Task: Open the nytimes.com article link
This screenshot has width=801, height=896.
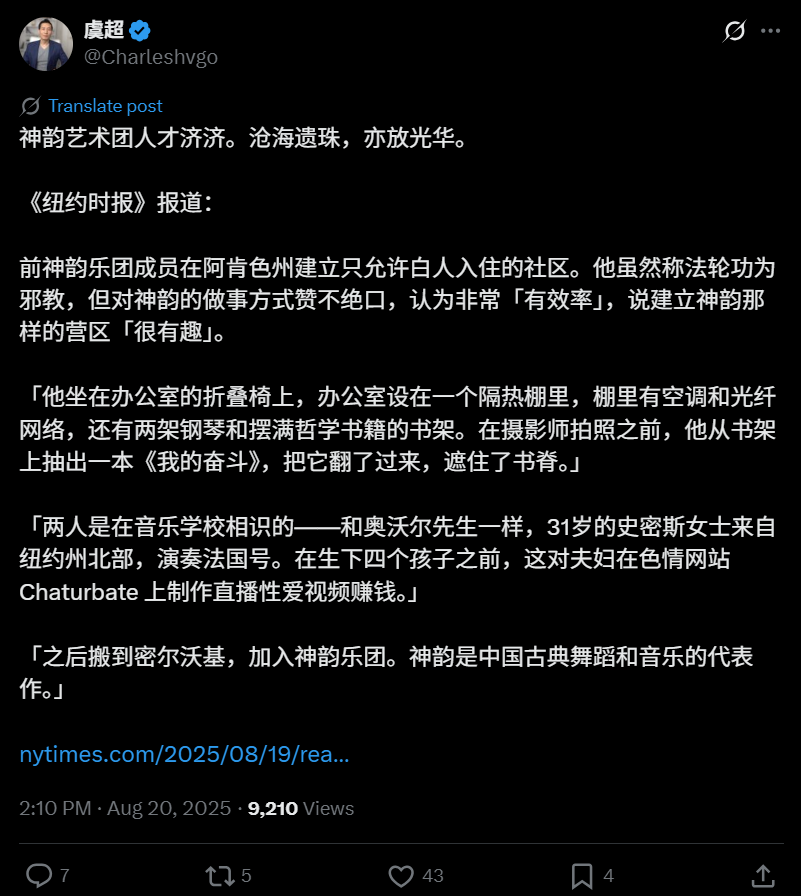Action: 184,755
